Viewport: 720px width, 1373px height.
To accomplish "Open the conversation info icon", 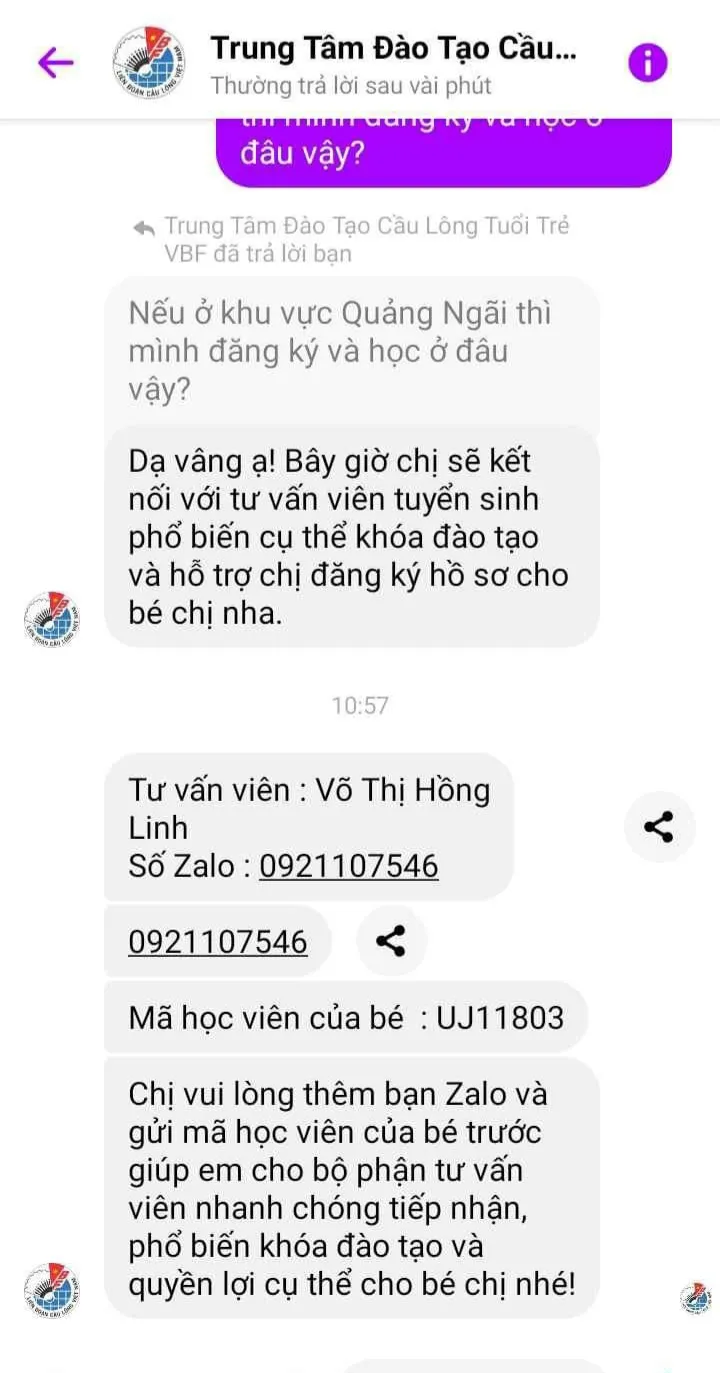I will [647, 63].
